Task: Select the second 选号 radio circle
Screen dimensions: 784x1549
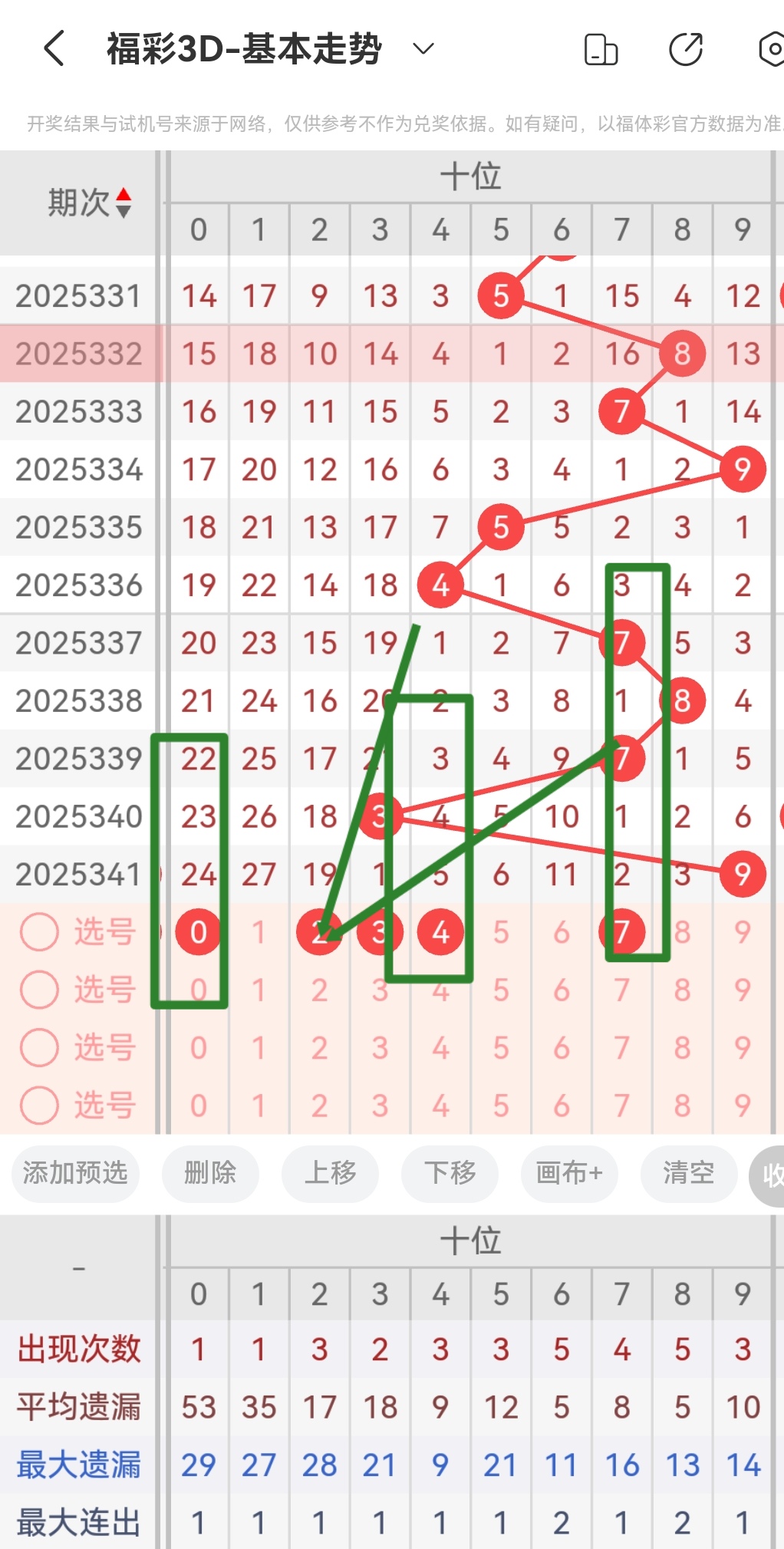Action: tap(39, 989)
